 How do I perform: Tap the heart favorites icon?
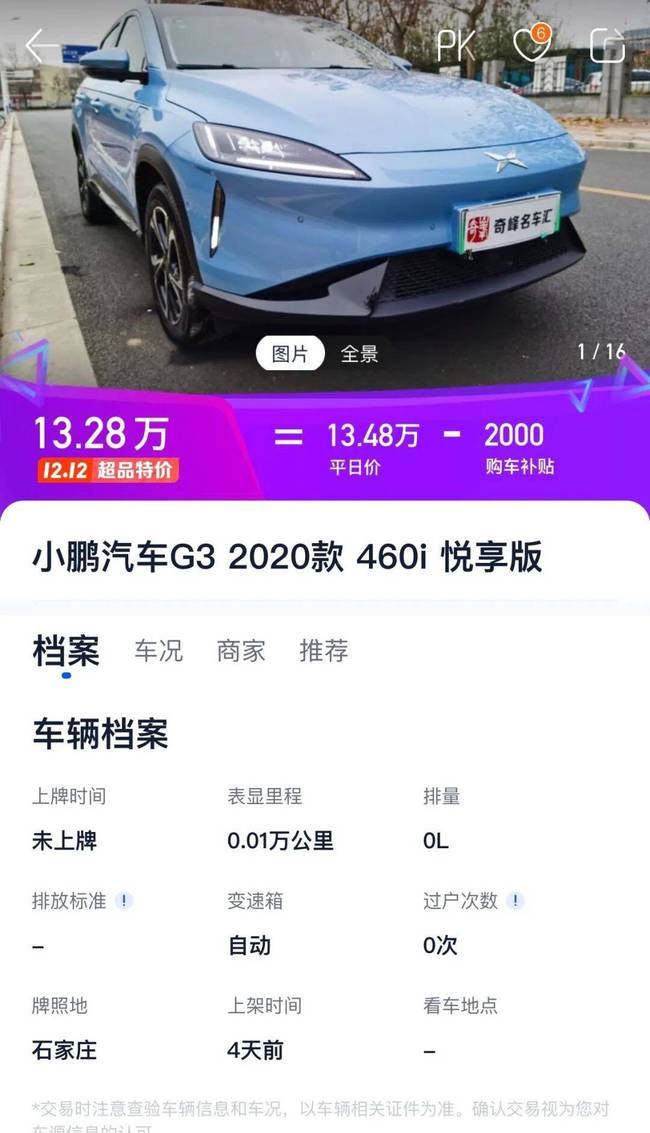(x=532, y=44)
